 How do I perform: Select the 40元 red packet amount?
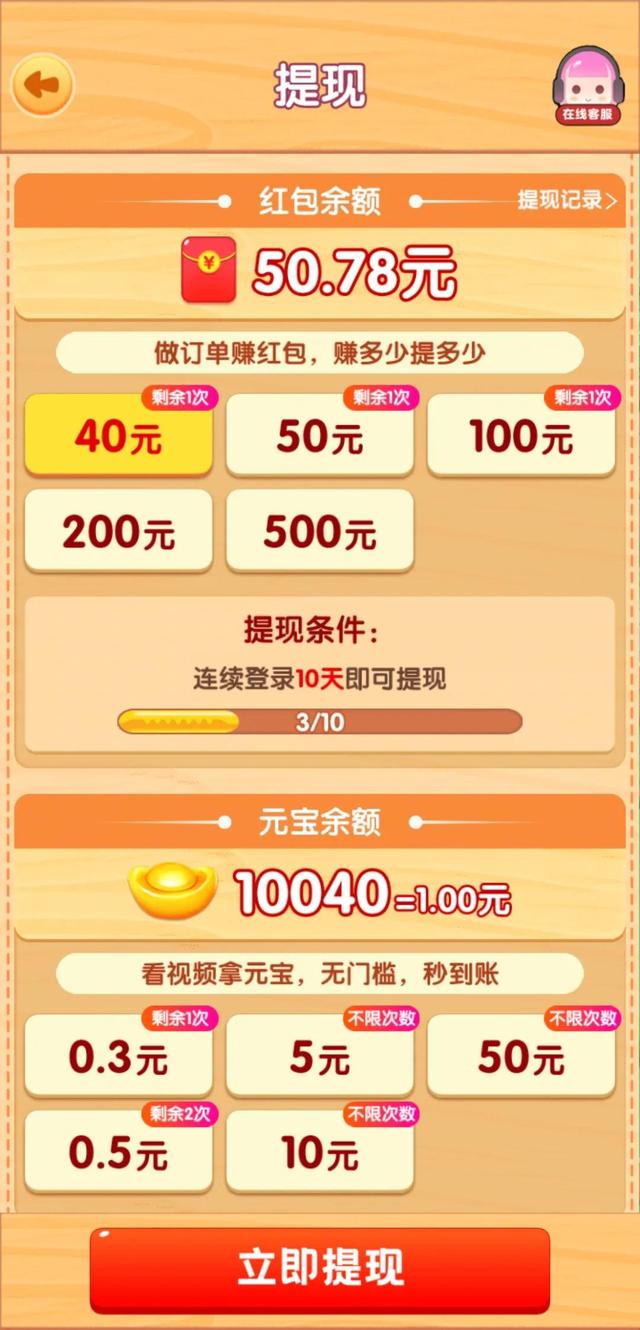tap(118, 437)
